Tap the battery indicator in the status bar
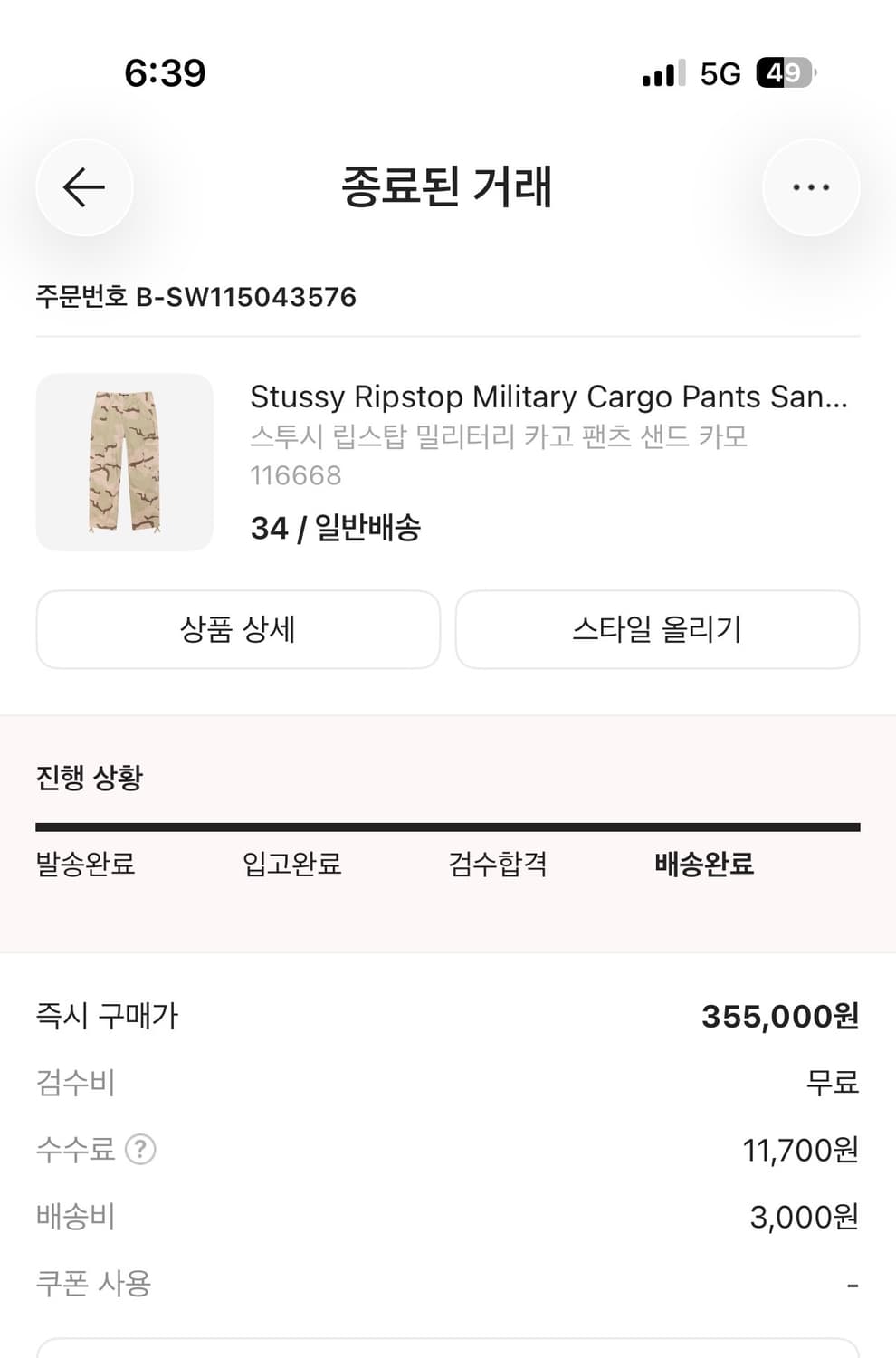This screenshot has width=896, height=1358. click(x=786, y=74)
